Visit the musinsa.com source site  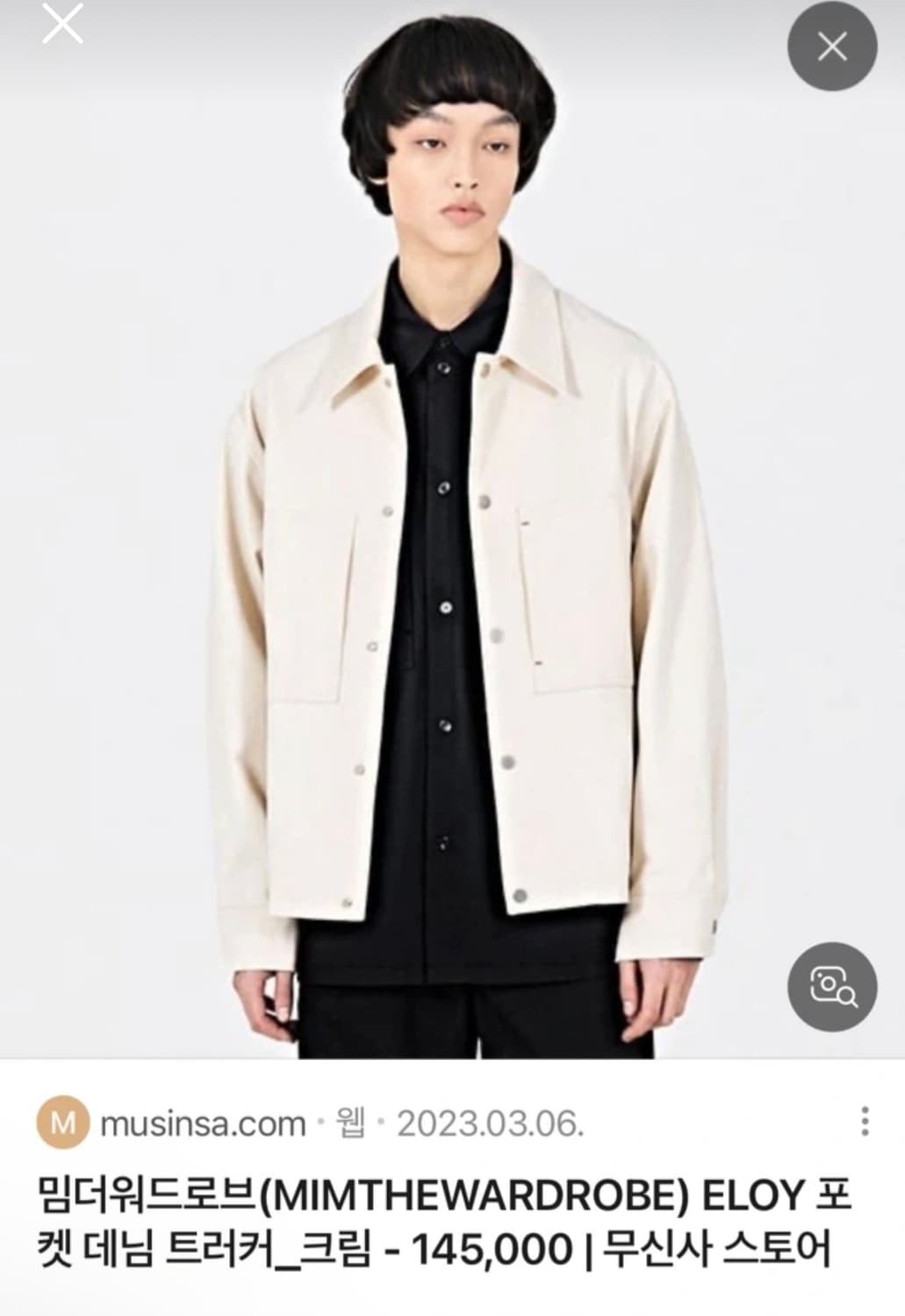[202, 1123]
